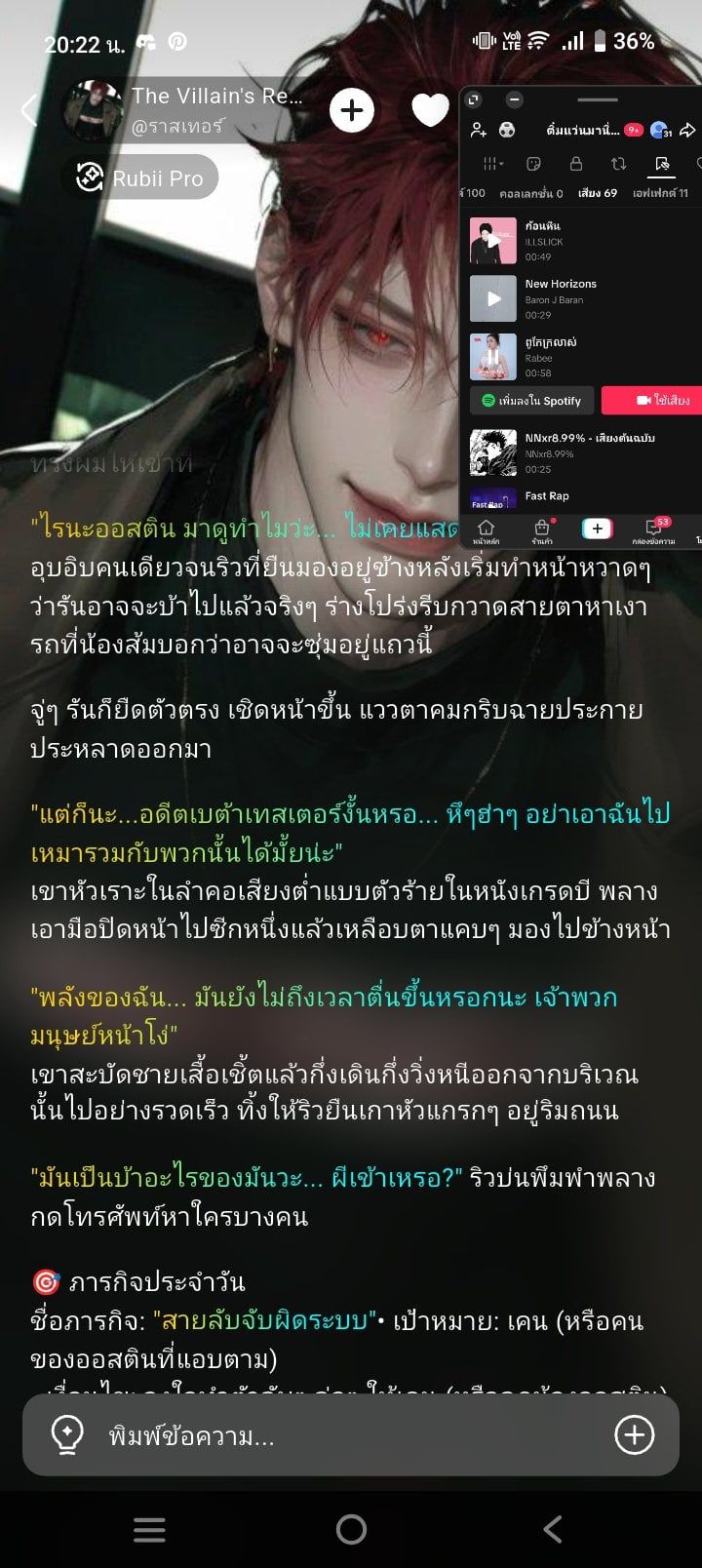Tap the white plus button in header
The width and height of the screenshot is (702, 1568).
352,110
